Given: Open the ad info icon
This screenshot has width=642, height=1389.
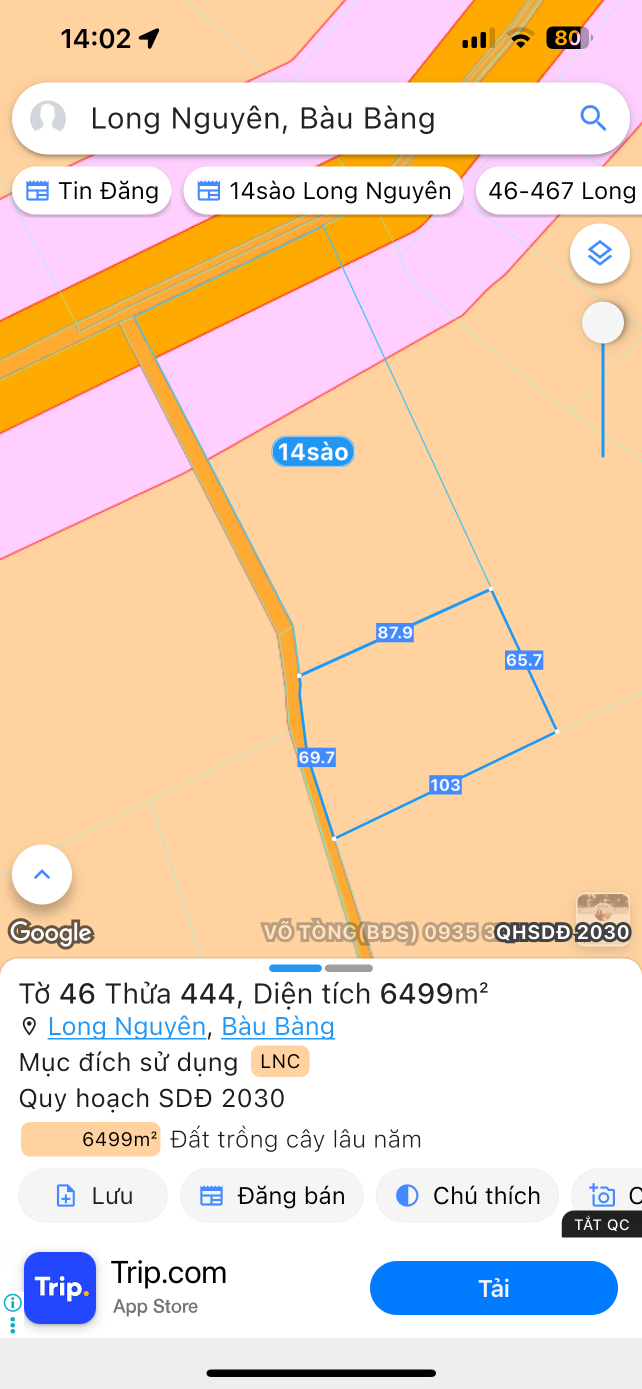Looking at the screenshot, I should point(12,1302).
